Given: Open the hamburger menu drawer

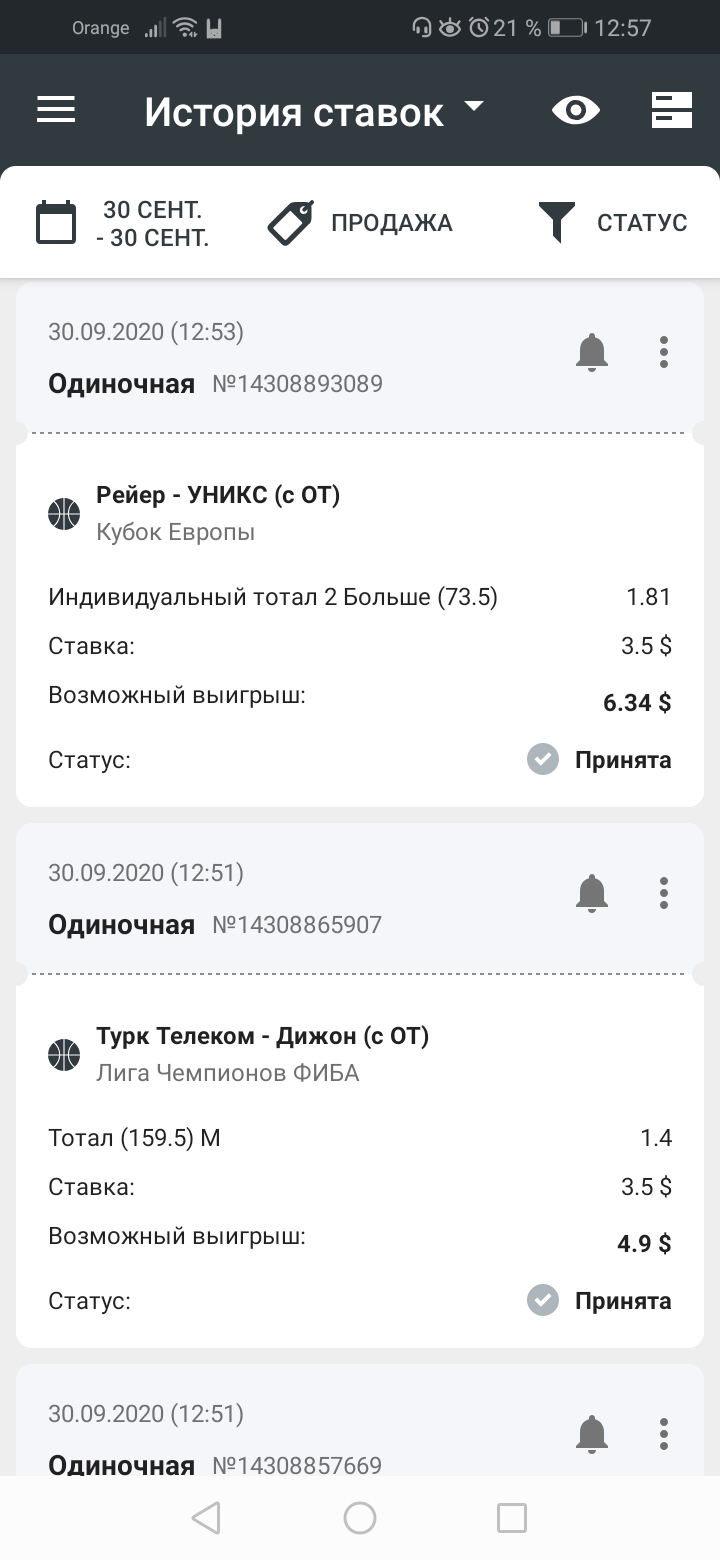Looking at the screenshot, I should tap(56, 110).
